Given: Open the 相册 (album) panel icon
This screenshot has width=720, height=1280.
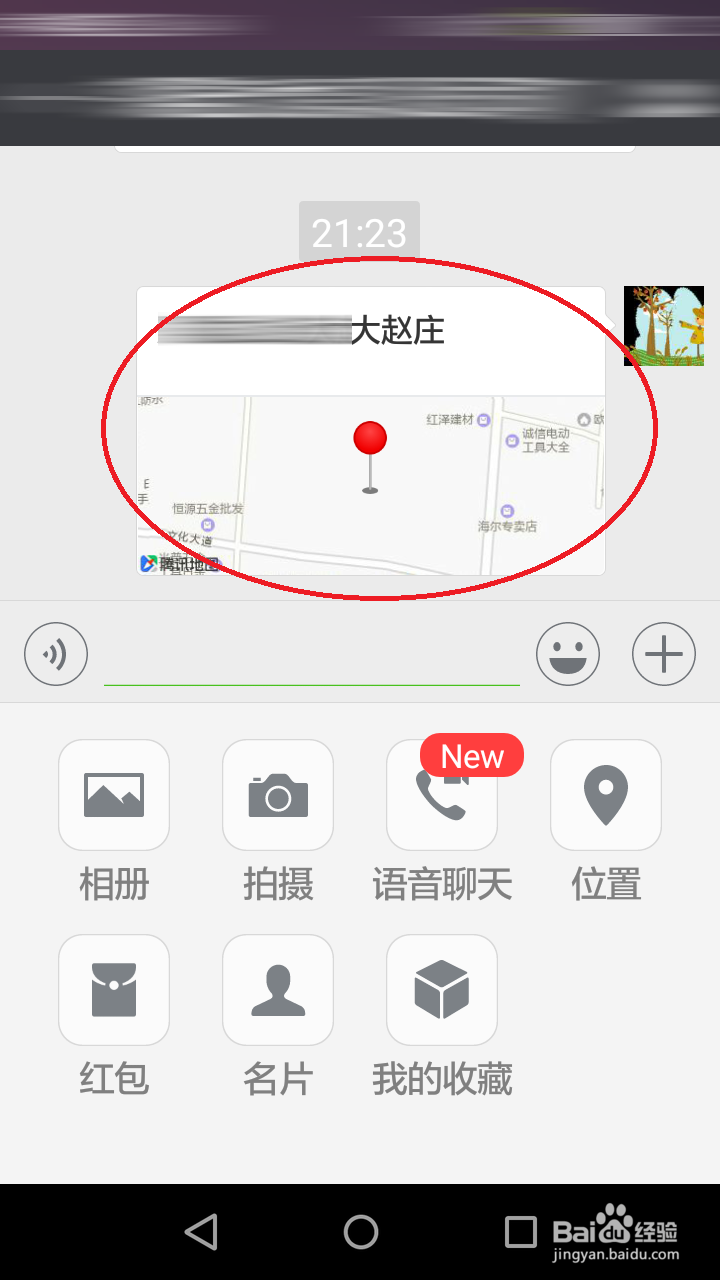Looking at the screenshot, I should (x=113, y=795).
